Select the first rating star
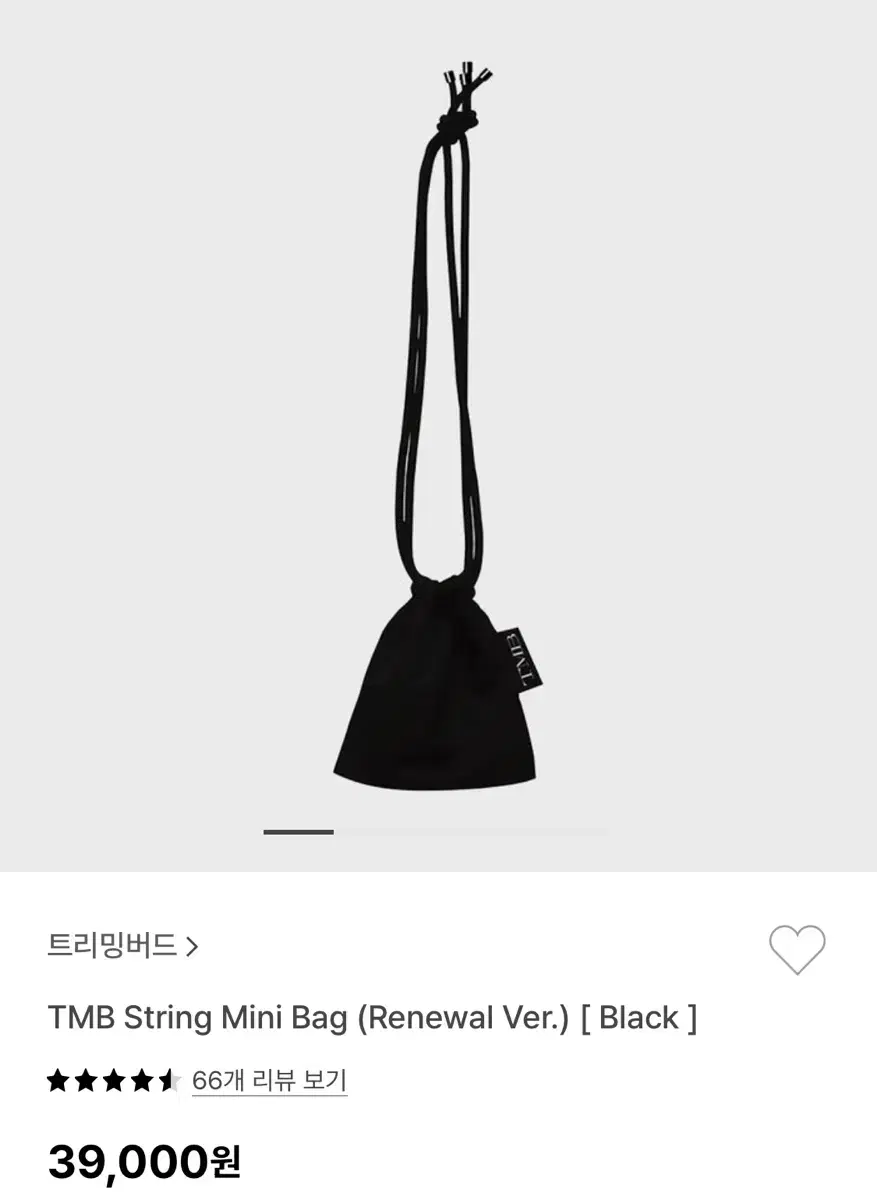877x1200 pixels. click(59, 1080)
